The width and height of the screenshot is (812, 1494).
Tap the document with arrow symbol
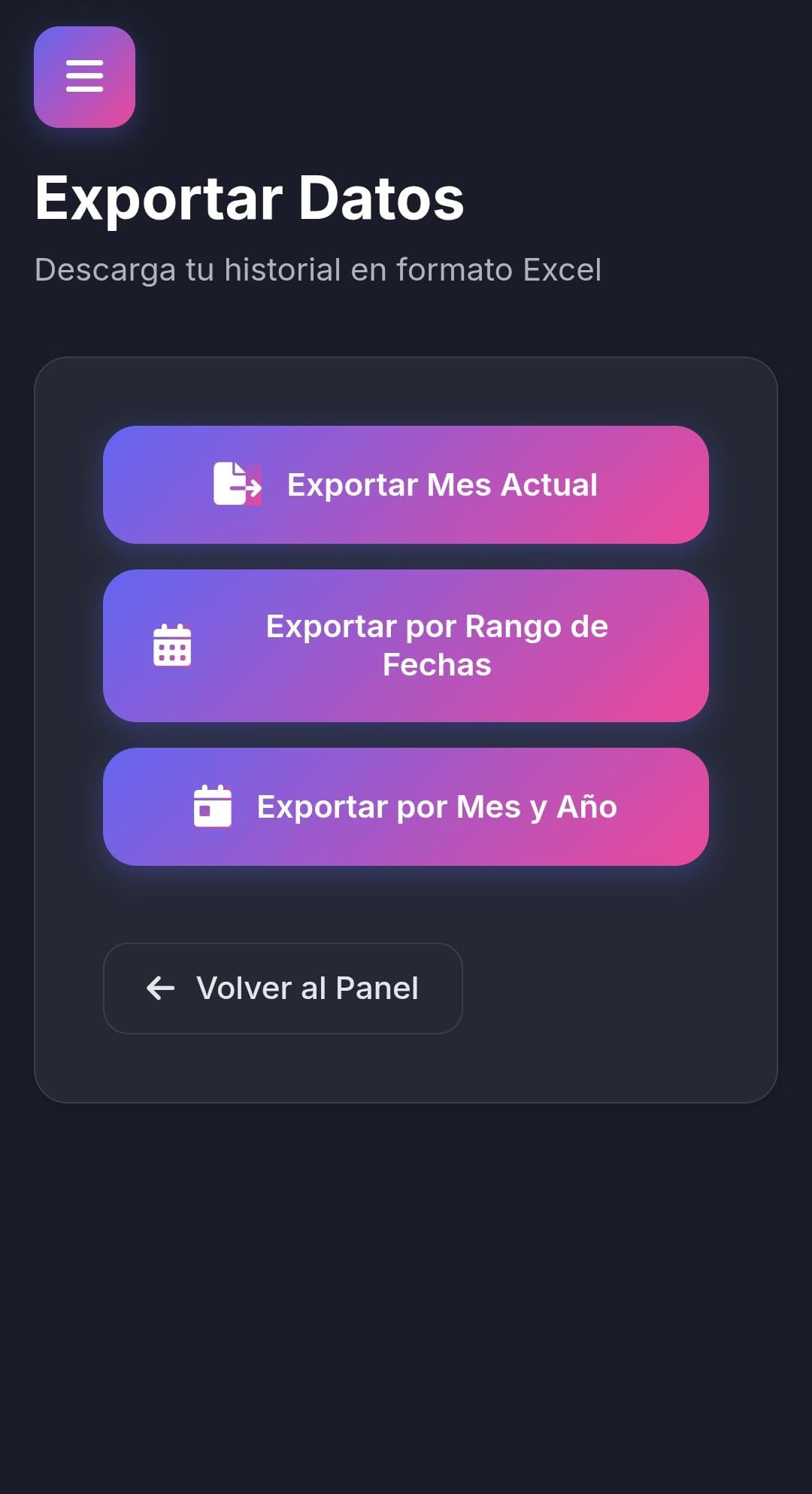[x=238, y=484]
